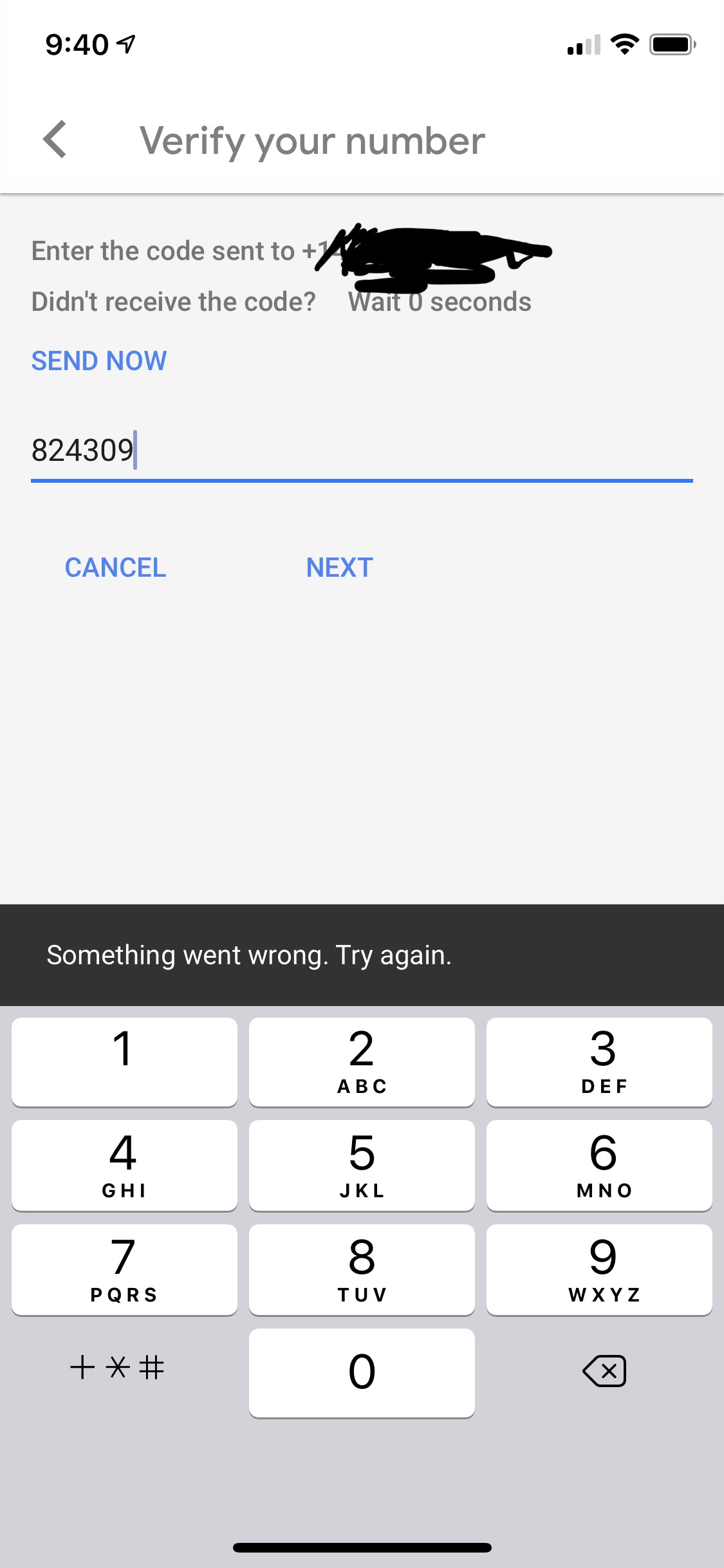Cancel the number verification
This screenshot has width=724, height=1568.
tap(116, 568)
